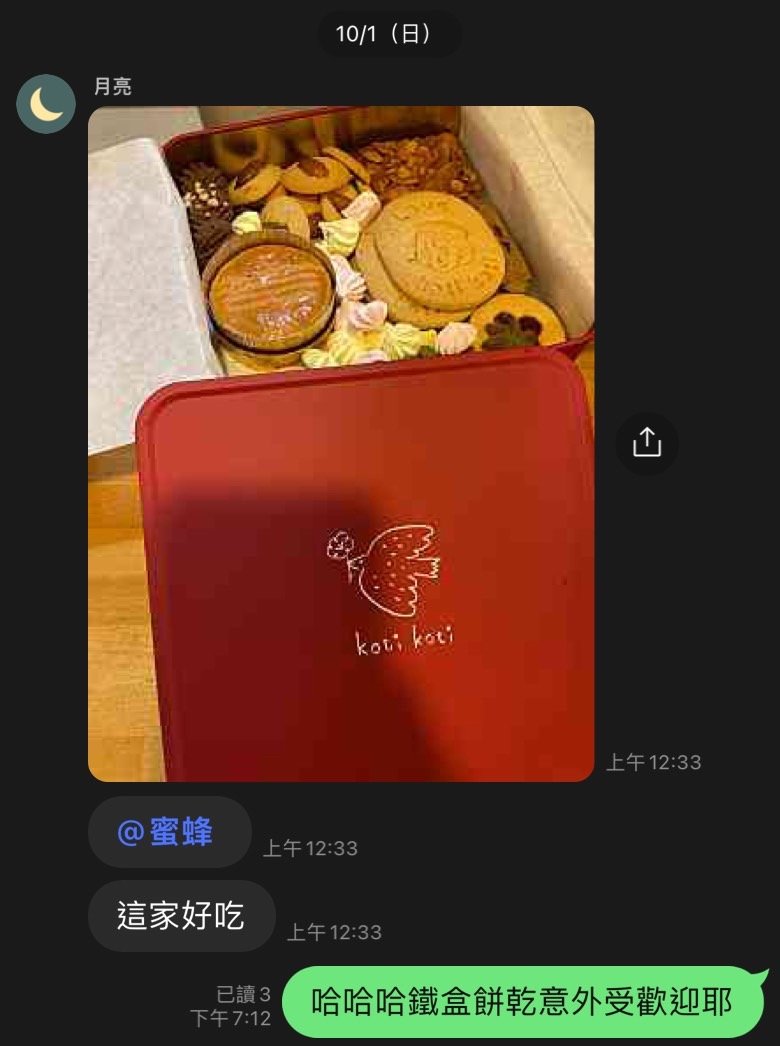
Task: Tap the crescent moon profile avatar
Action: (44, 103)
